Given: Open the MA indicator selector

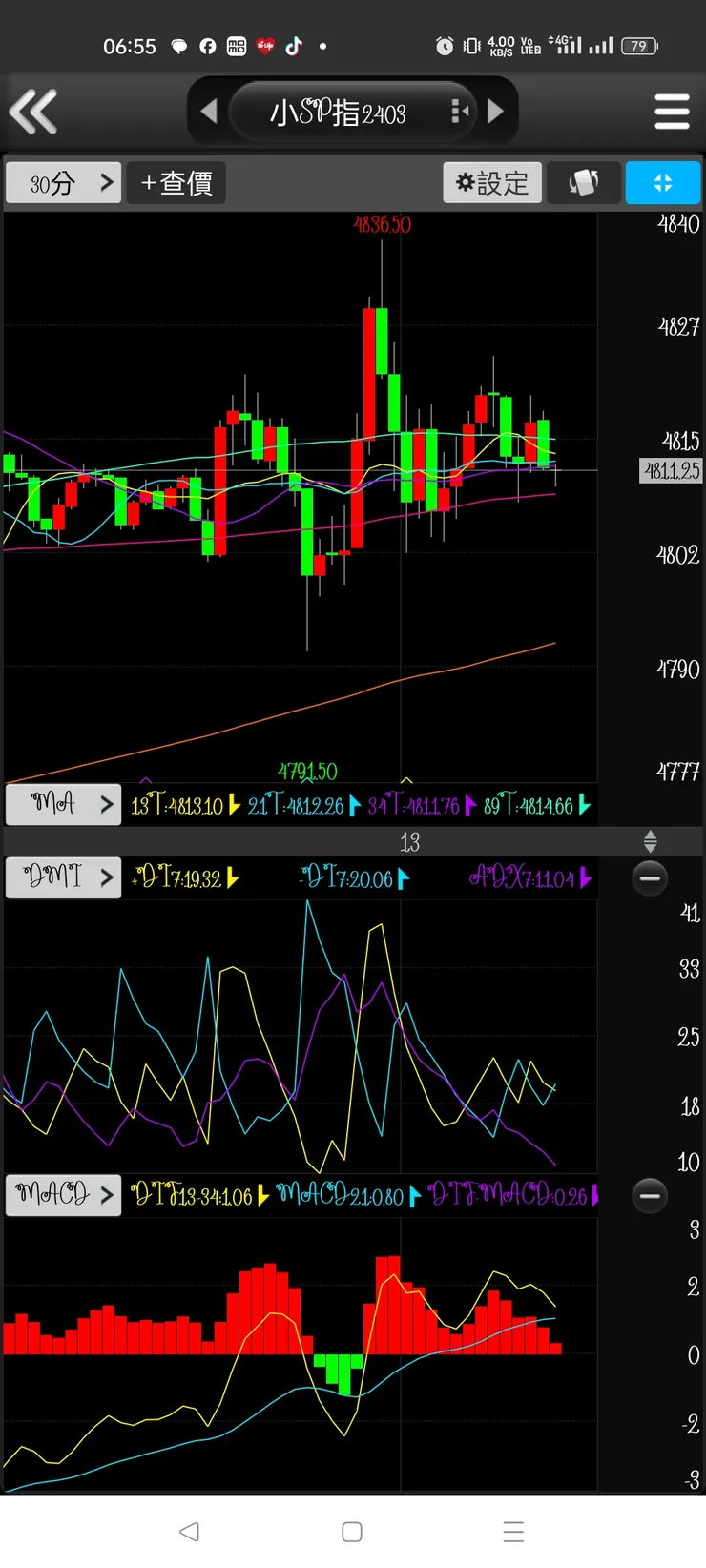Looking at the screenshot, I should [x=64, y=803].
